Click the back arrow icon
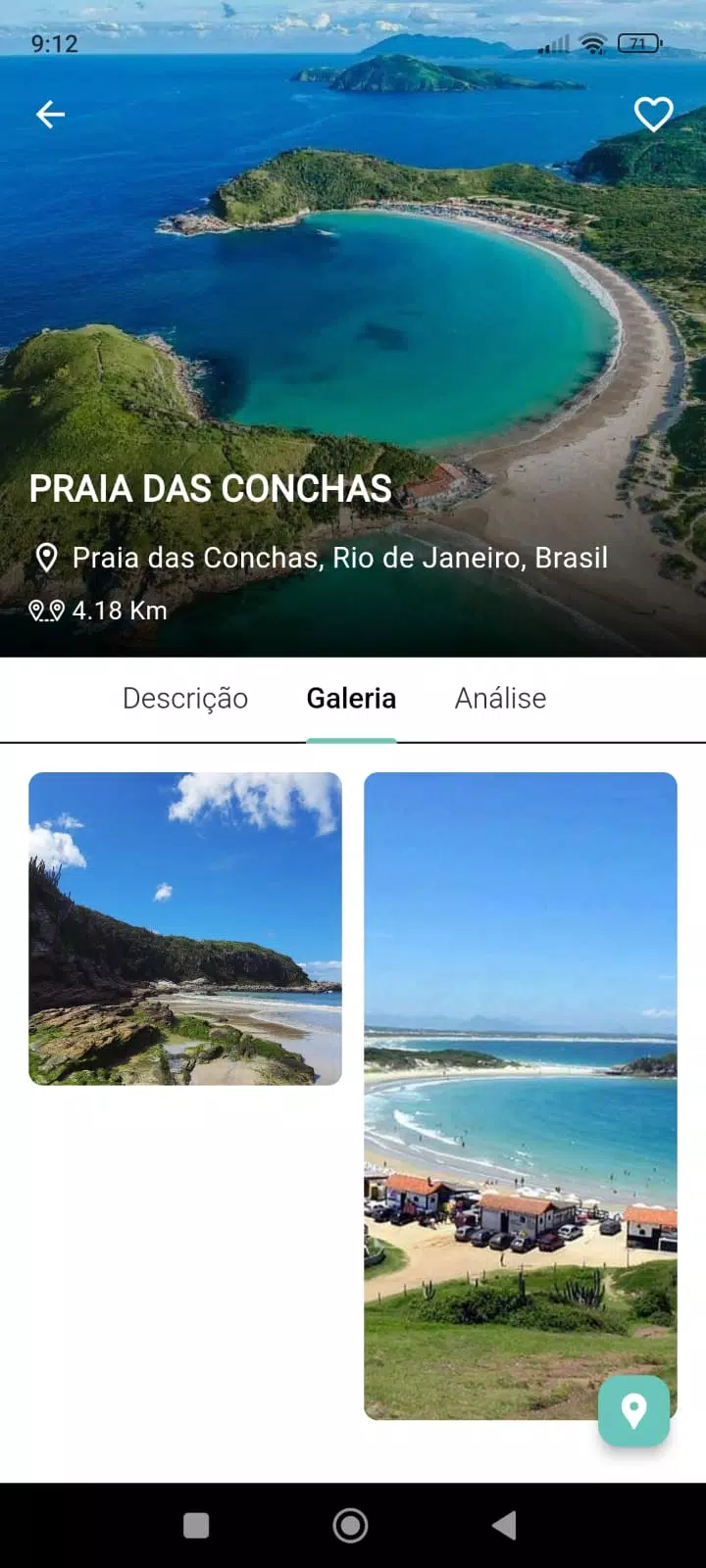The width and height of the screenshot is (706, 1568). pos(50,115)
